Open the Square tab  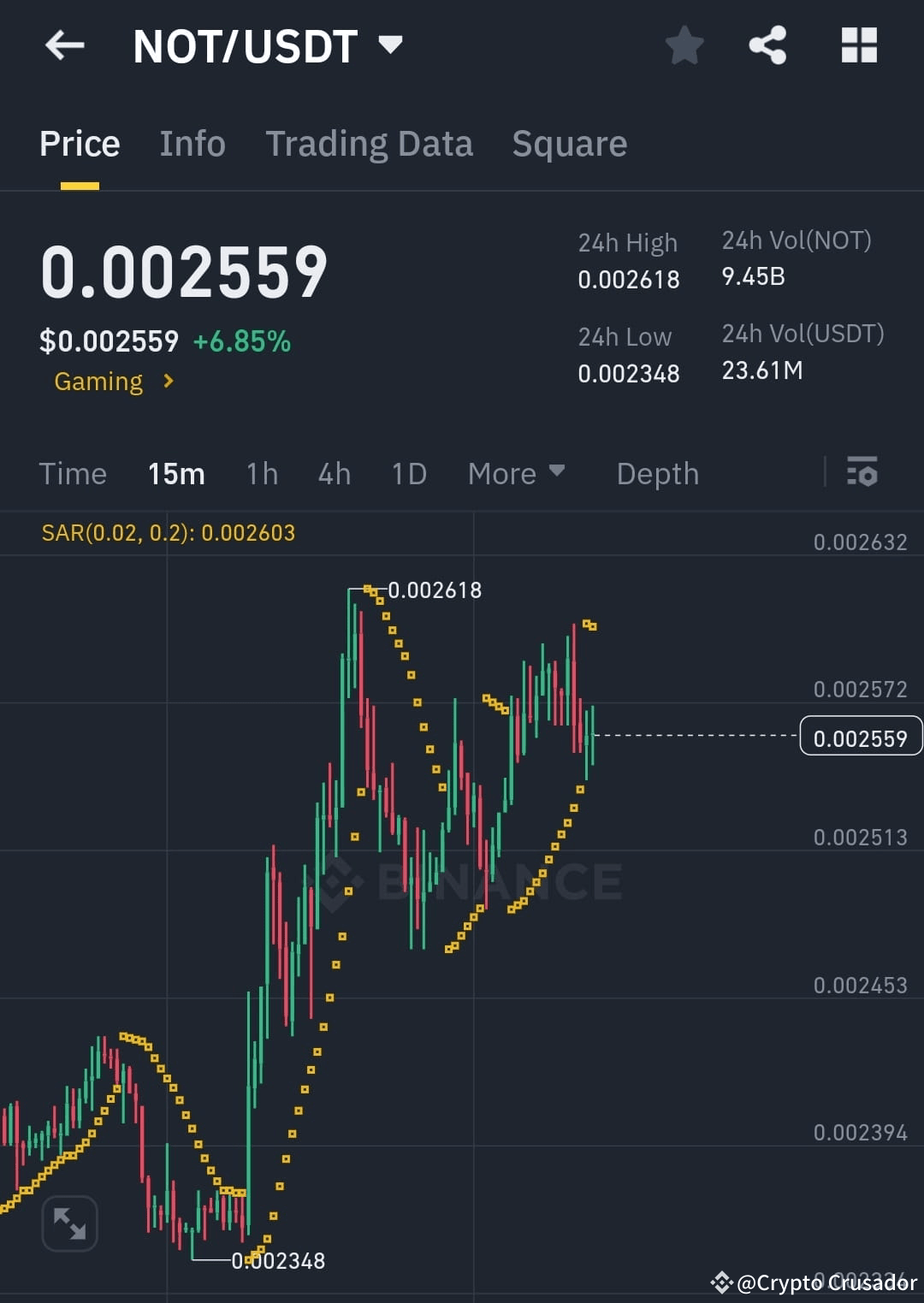click(569, 143)
